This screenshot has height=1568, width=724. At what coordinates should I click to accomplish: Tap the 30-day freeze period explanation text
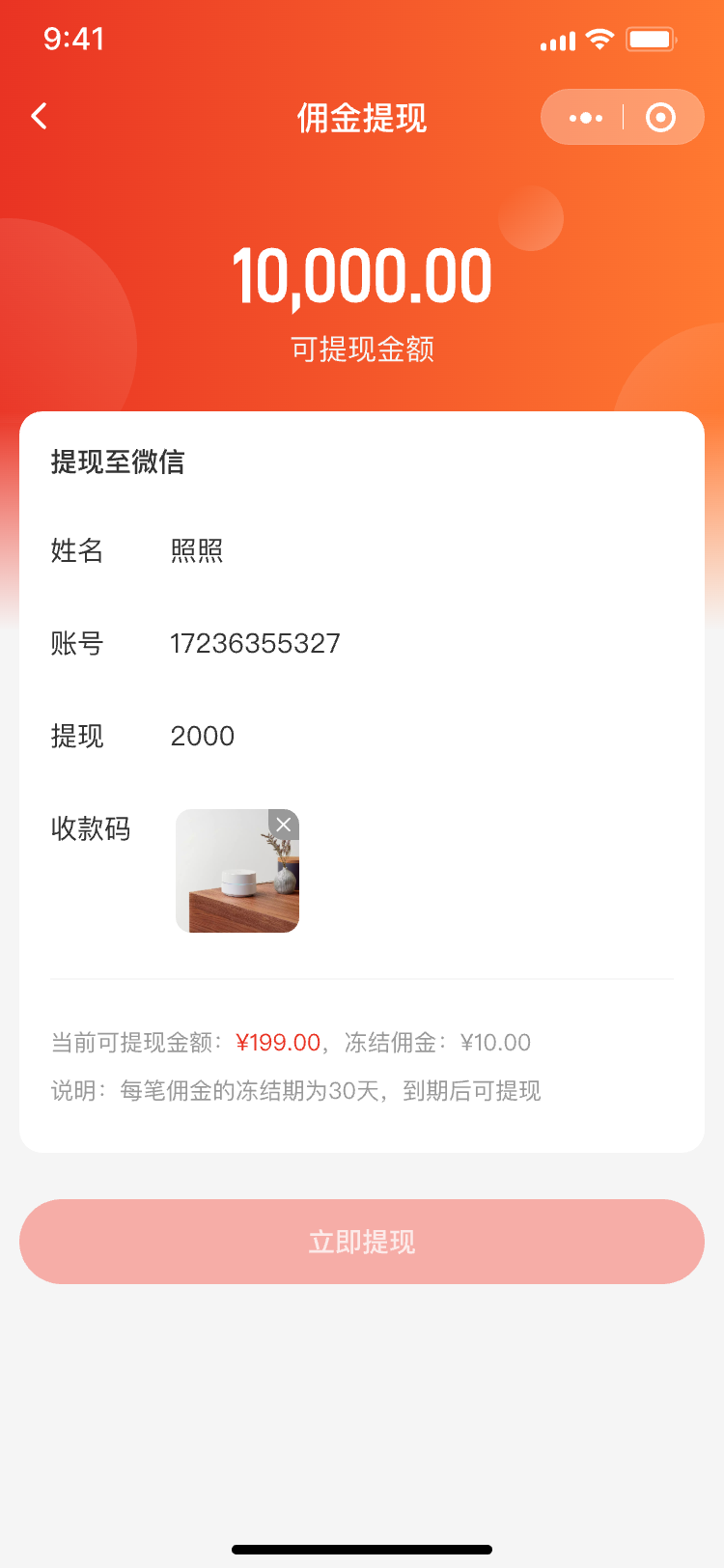[297, 1091]
